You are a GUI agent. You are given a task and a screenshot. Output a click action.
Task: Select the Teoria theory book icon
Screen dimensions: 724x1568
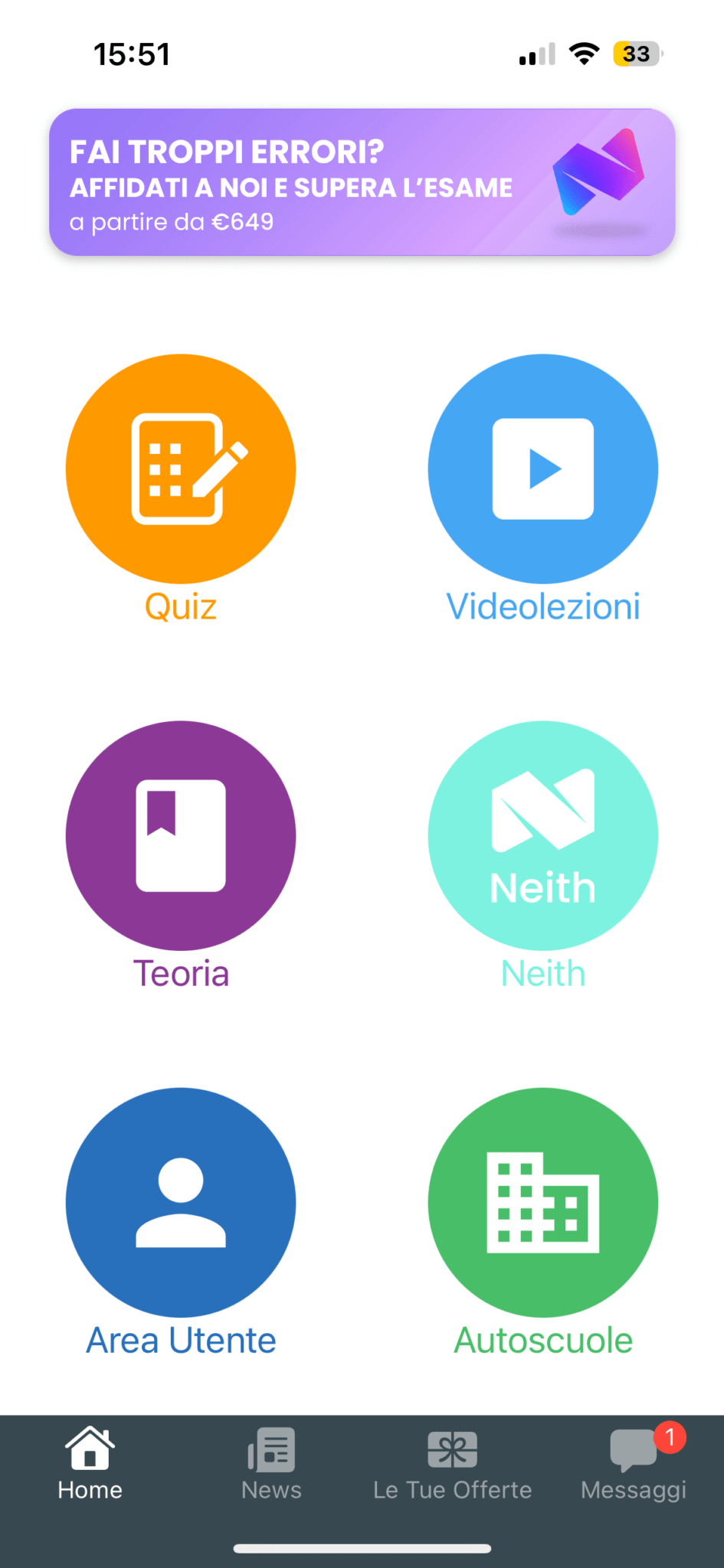coord(181,836)
